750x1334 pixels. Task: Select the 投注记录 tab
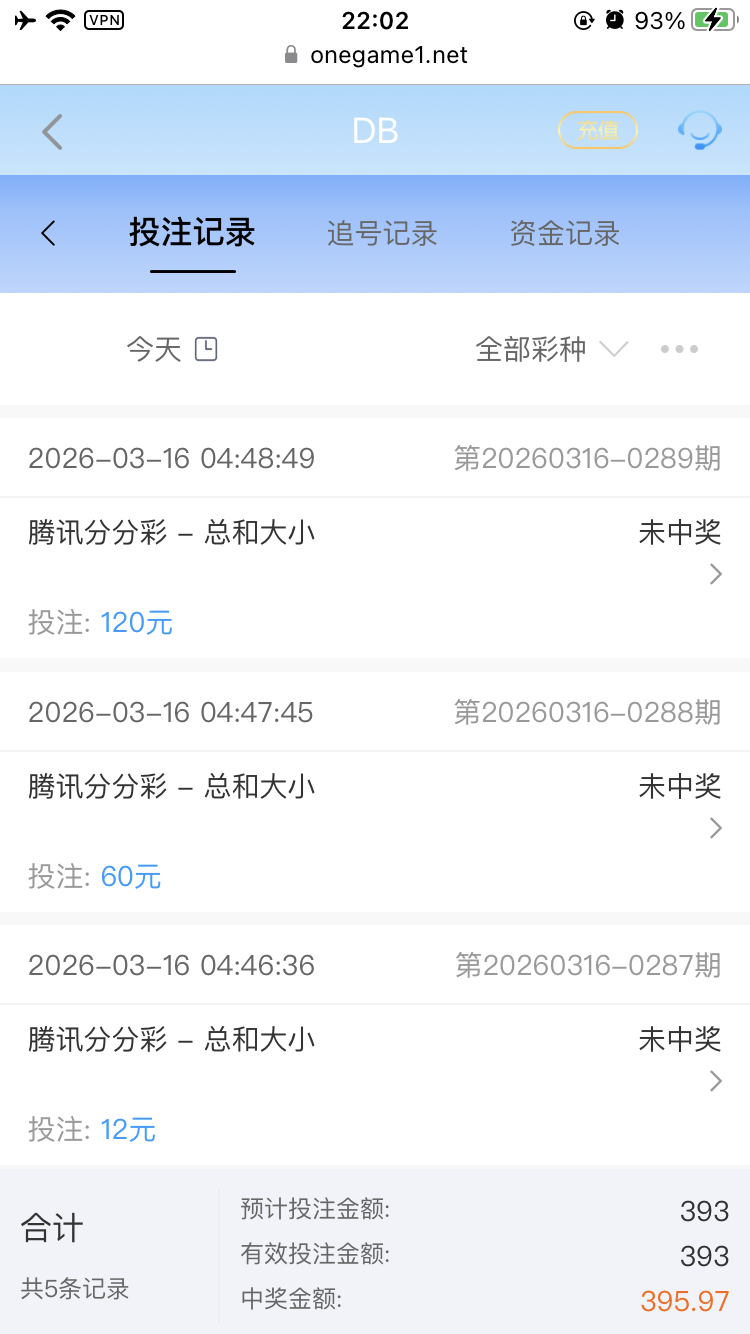pos(193,232)
